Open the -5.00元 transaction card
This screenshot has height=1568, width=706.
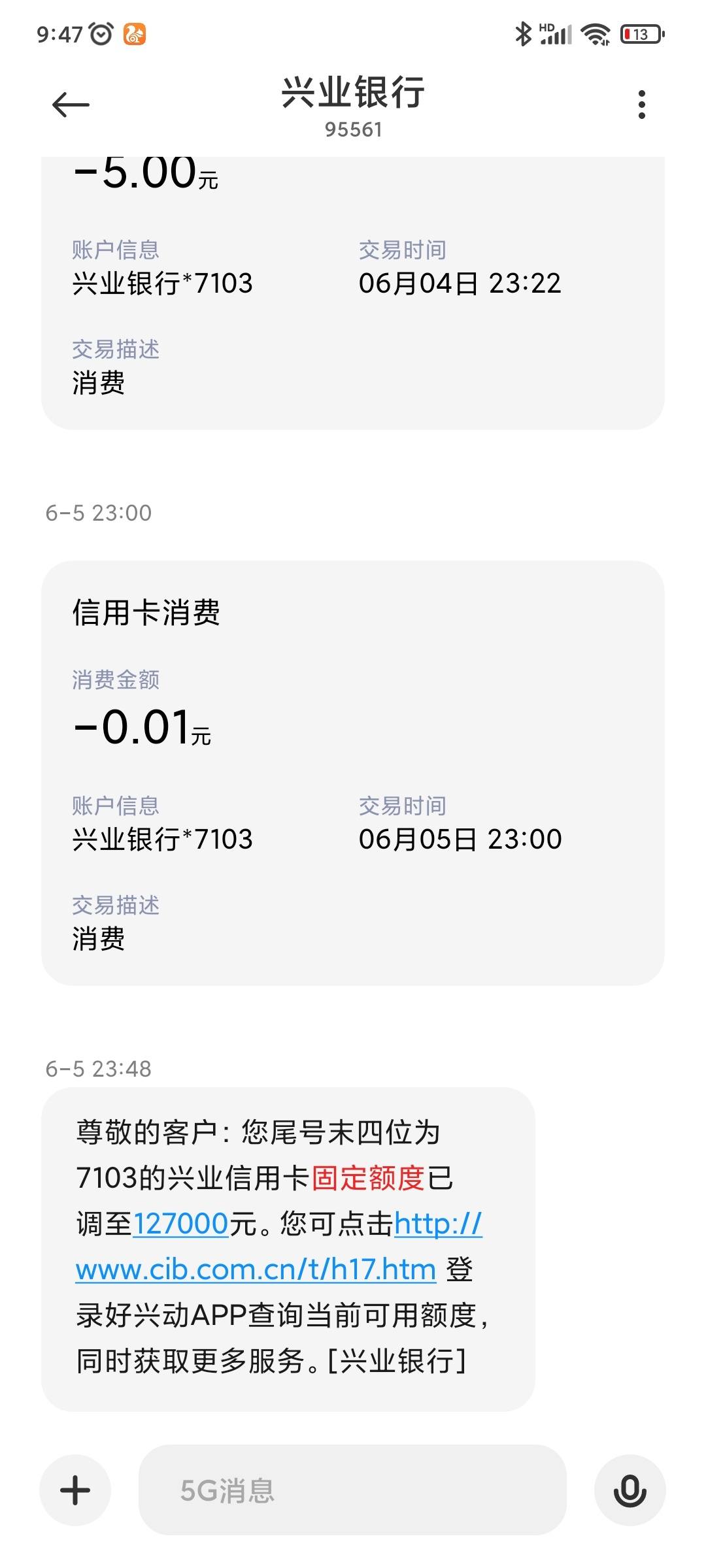353,293
